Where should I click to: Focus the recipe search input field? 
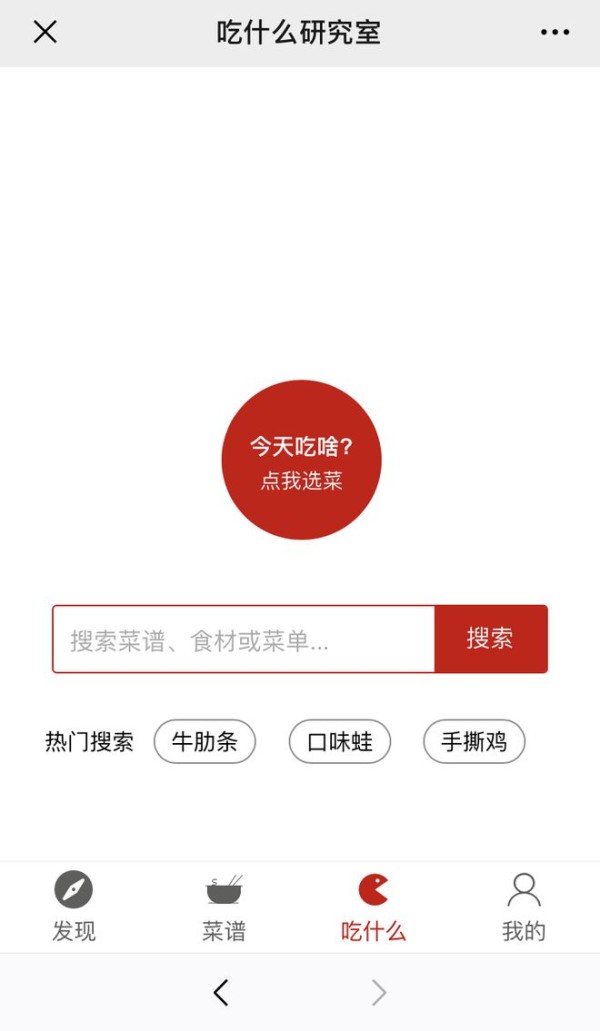(244, 639)
